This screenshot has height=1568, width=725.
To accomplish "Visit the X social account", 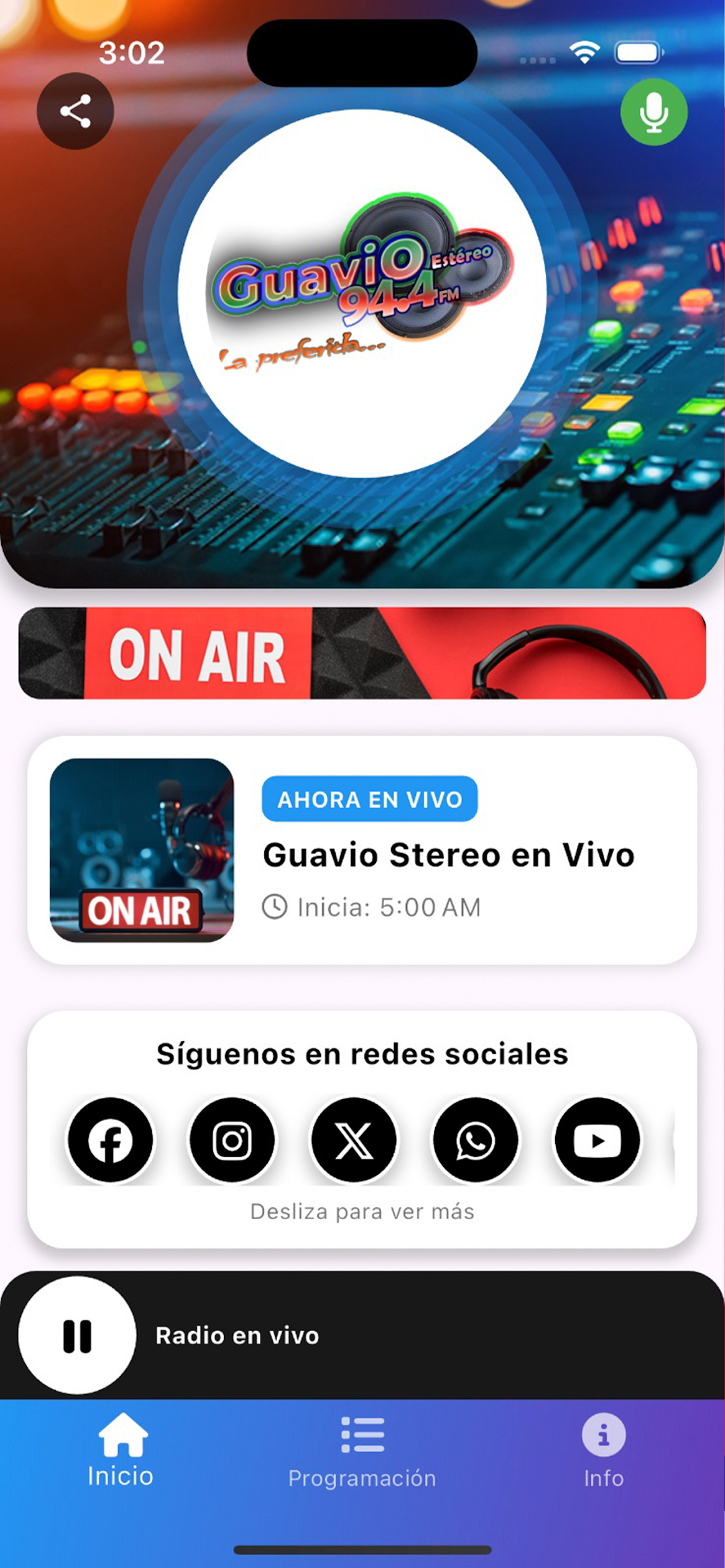I will pyautogui.click(x=354, y=1140).
